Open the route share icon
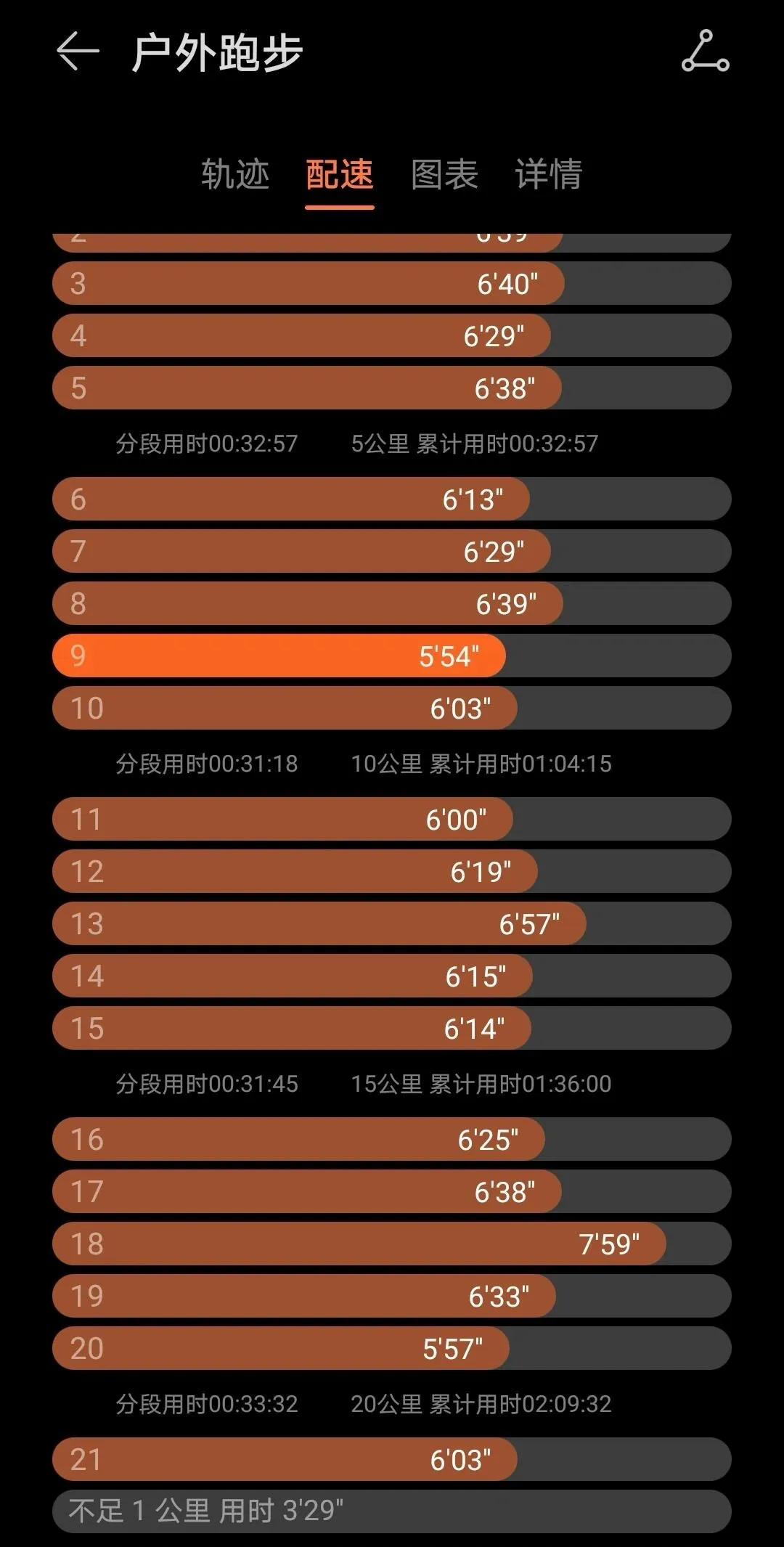Image resolution: width=784 pixels, height=1547 pixels. (x=705, y=52)
